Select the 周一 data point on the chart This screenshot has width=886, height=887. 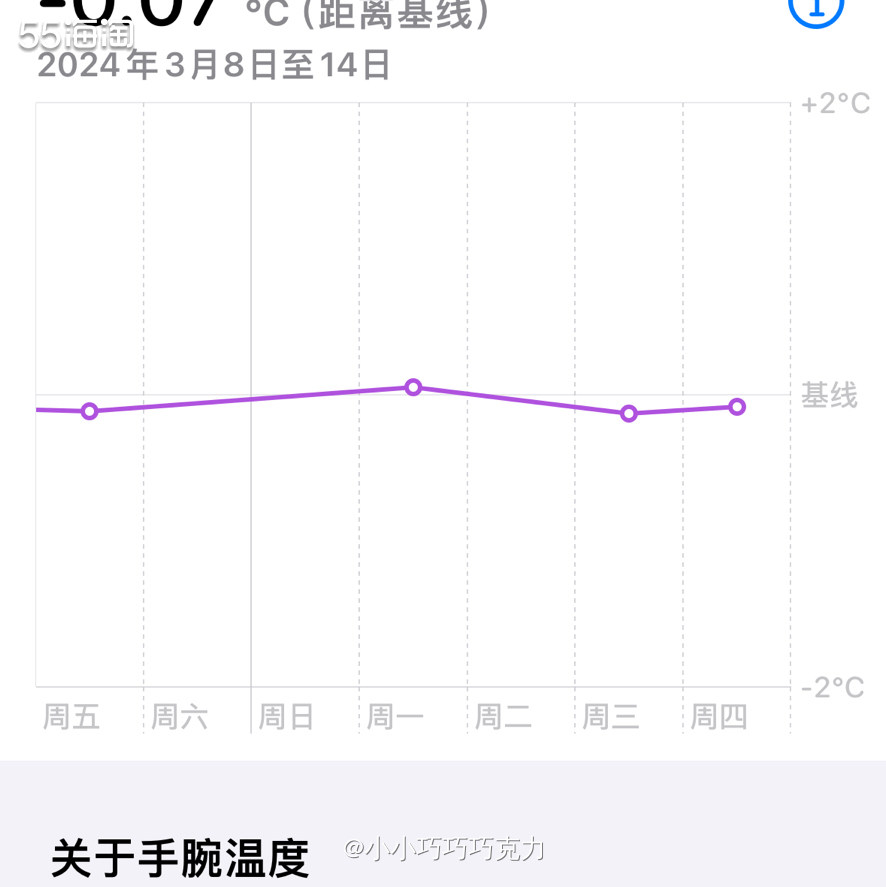[x=413, y=388]
